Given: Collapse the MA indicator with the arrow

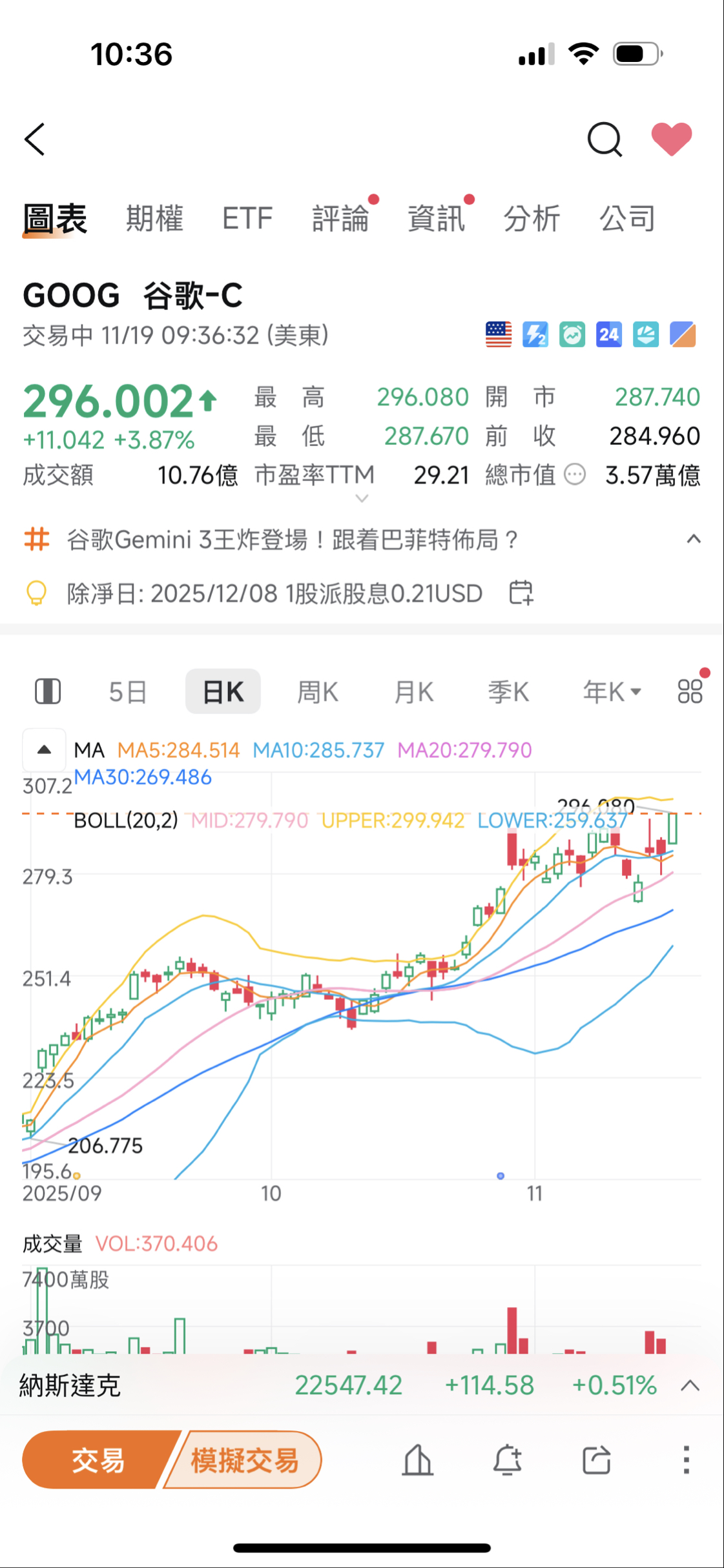Looking at the screenshot, I should coord(43,749).
